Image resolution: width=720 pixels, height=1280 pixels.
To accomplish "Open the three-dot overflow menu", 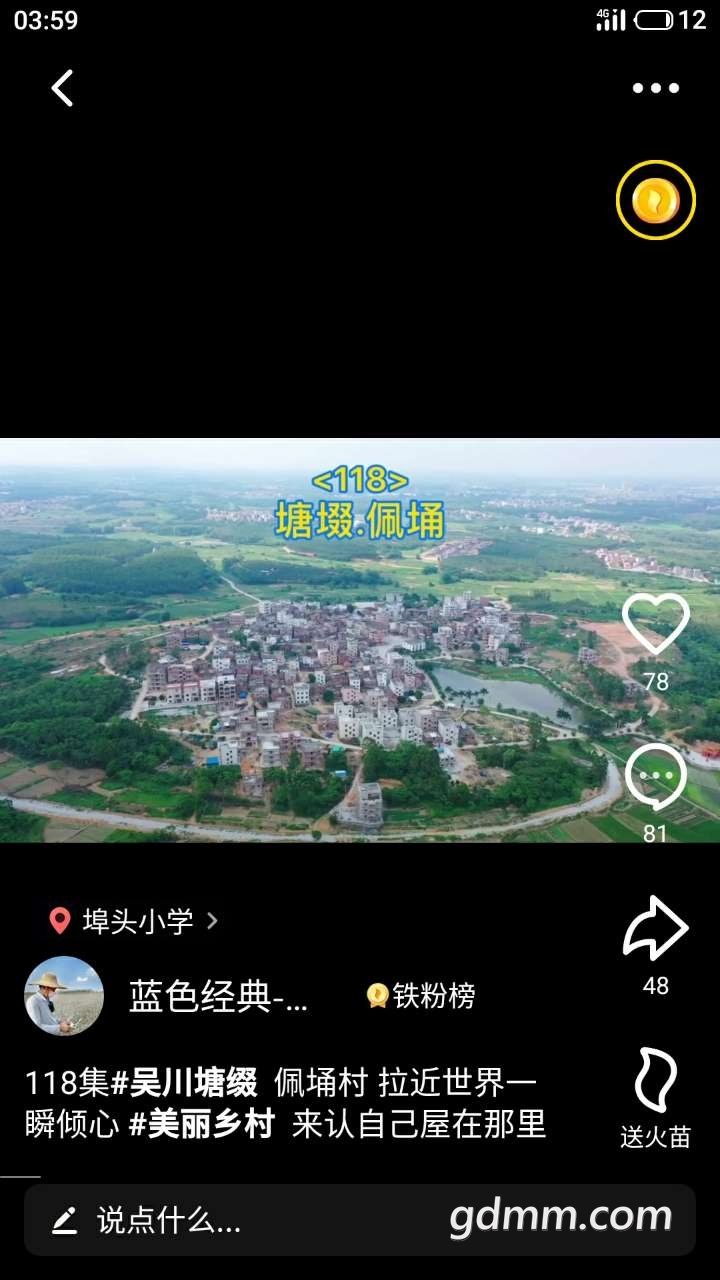I will pos(655,88).
